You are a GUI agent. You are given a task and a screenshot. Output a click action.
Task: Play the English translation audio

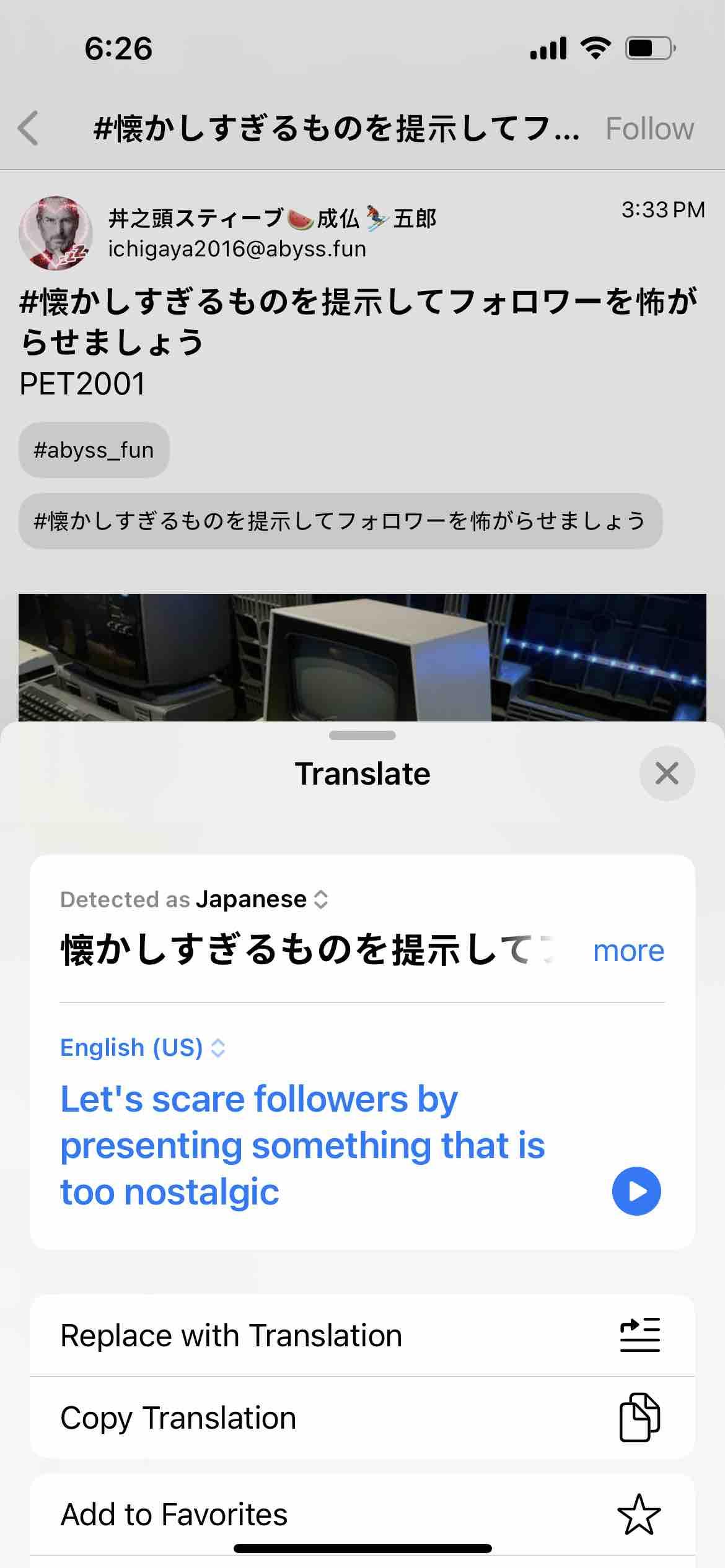click(x=636, y=1191)
